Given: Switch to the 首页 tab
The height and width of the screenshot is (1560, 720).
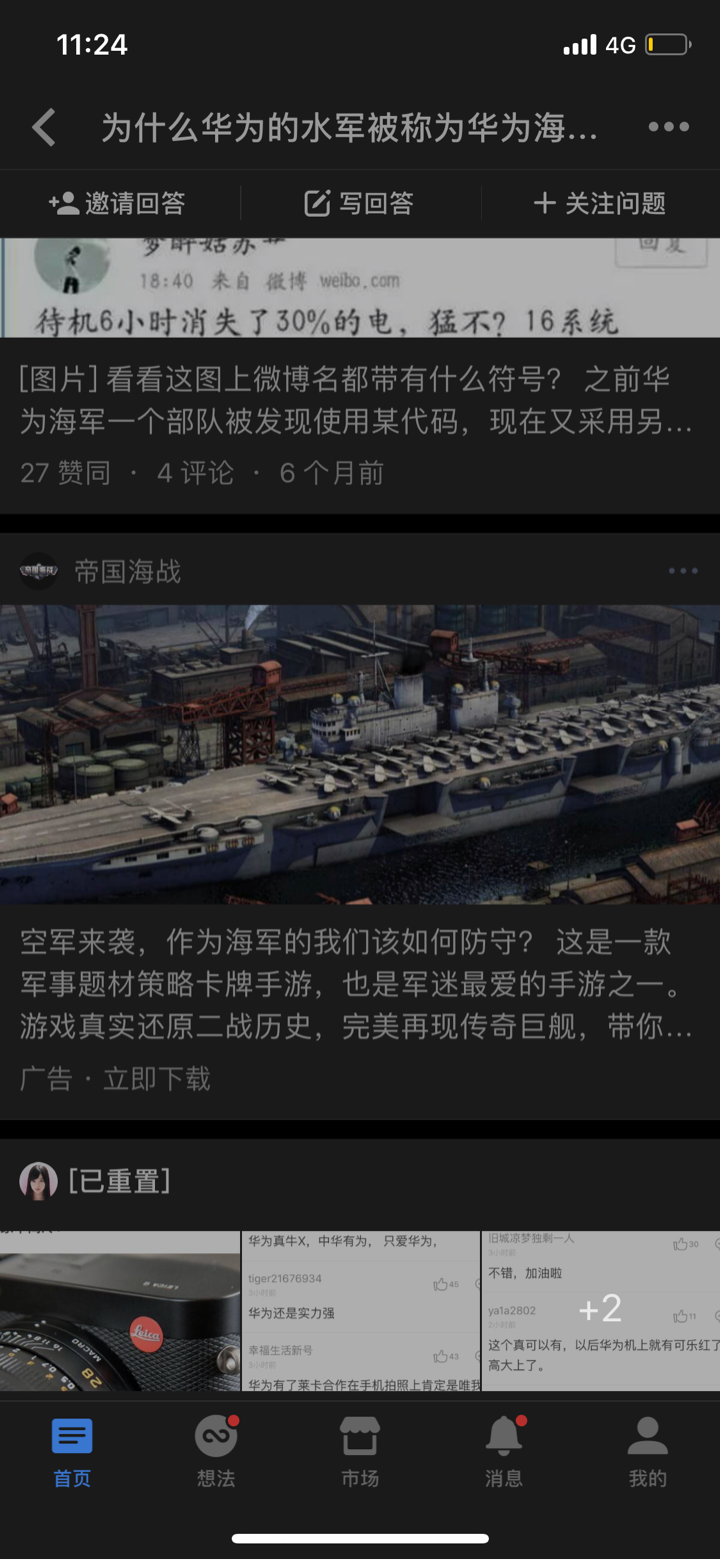Looking at the screenshot, I should (x=72, y=1453).
